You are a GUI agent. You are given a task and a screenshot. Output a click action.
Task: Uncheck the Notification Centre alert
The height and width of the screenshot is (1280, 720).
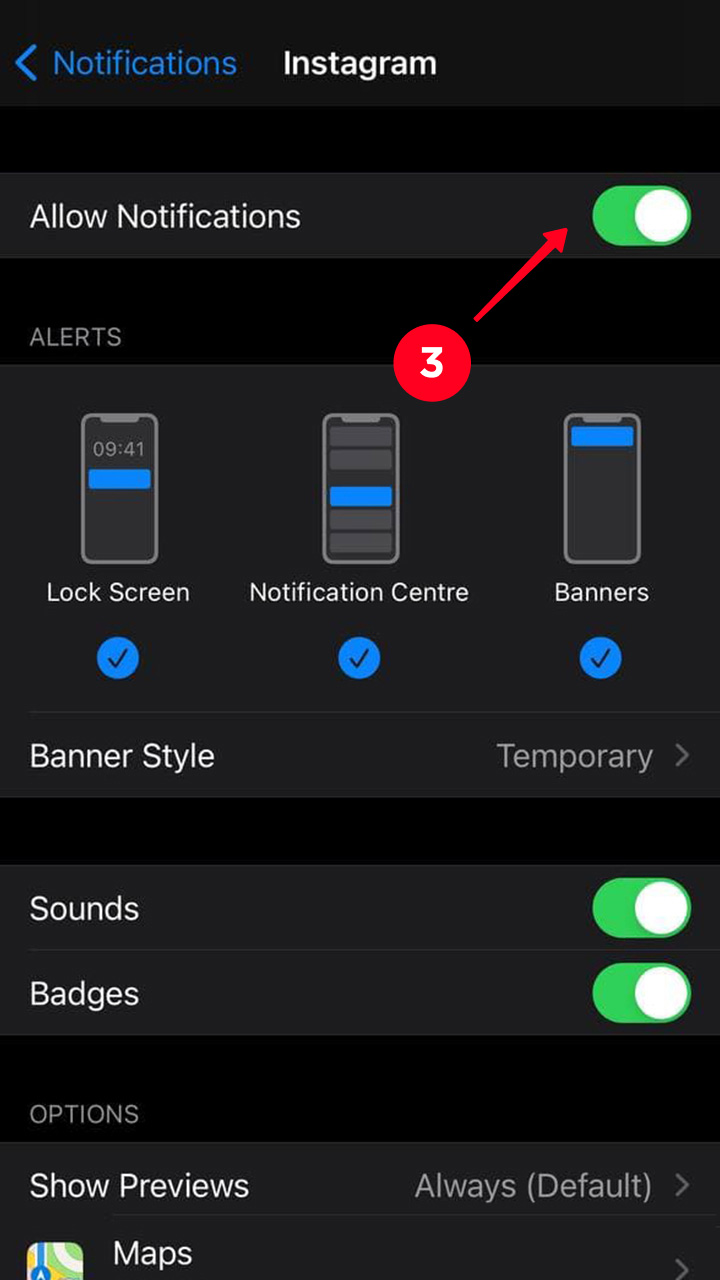pyautogui.click(x=359, y=658)
